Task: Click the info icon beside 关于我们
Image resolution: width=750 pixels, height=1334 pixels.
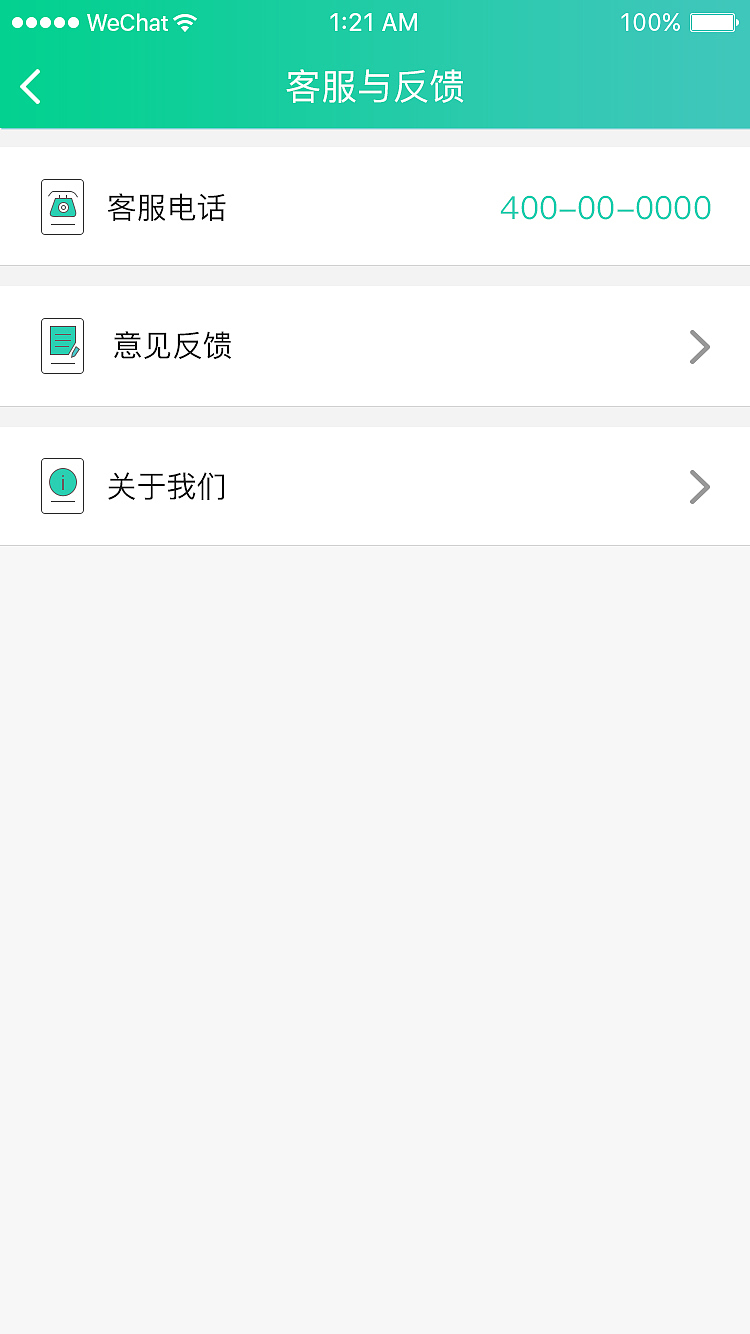Action: pos(62,486)
